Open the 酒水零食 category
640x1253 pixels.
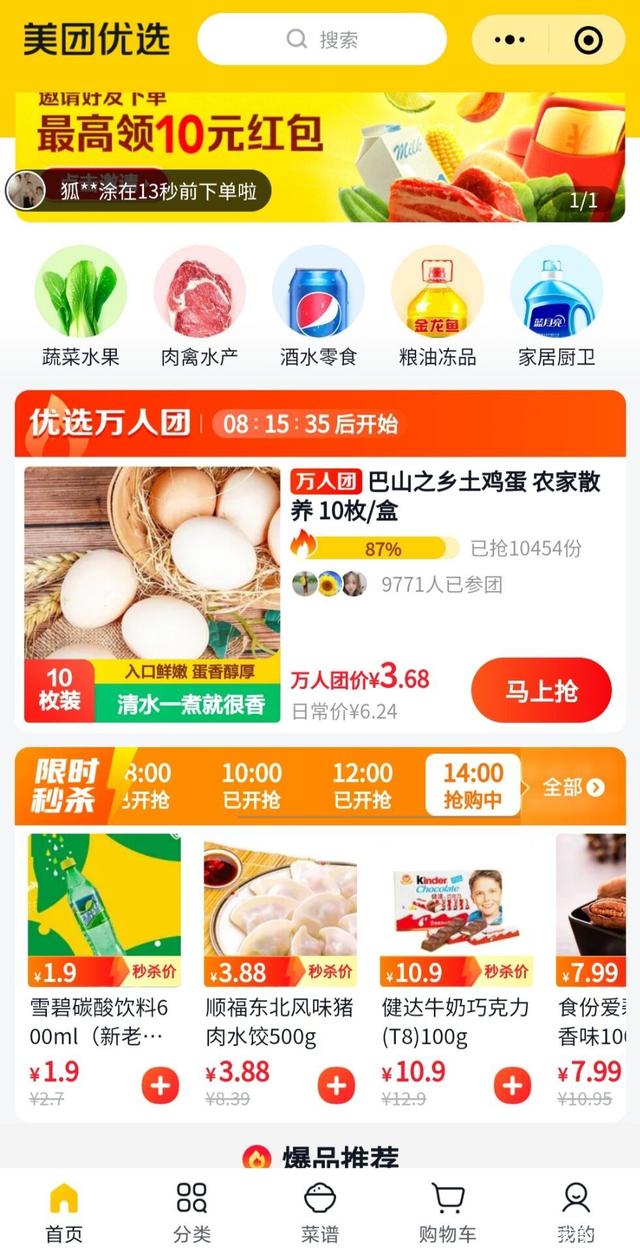[319, 305]
